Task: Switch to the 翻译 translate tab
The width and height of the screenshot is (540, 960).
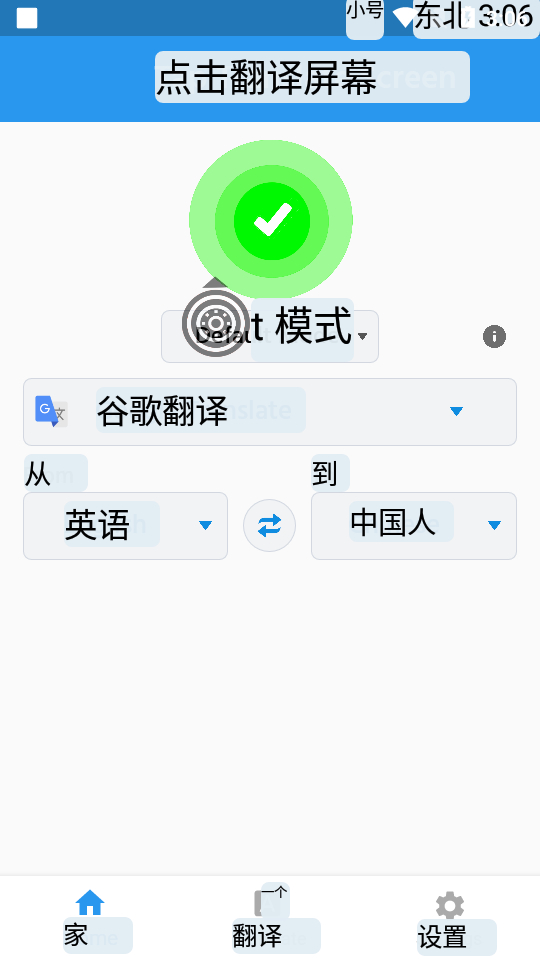Action: 270,918
